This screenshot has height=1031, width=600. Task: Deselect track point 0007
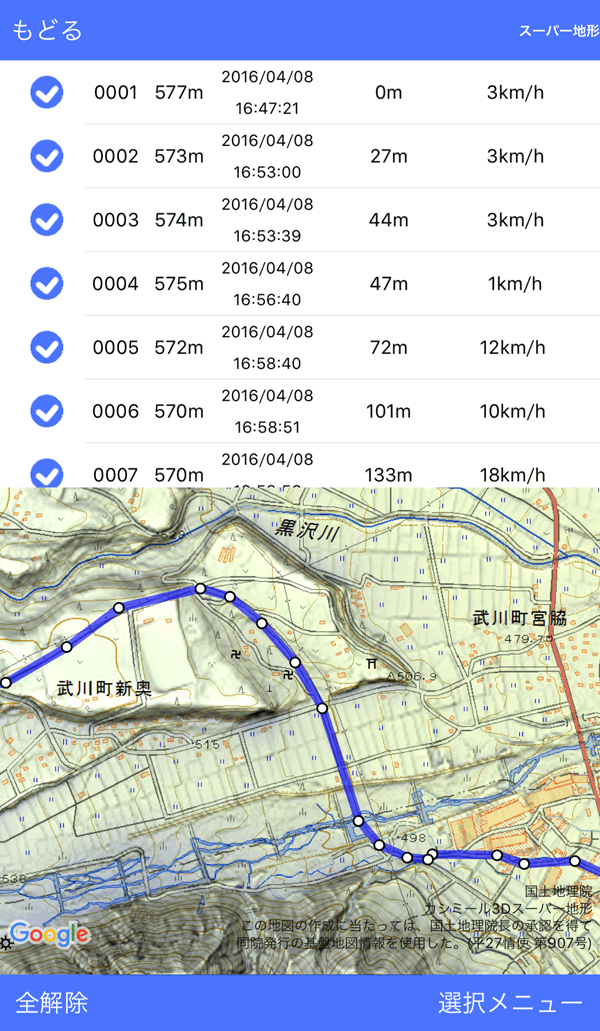tap(47, 473)
